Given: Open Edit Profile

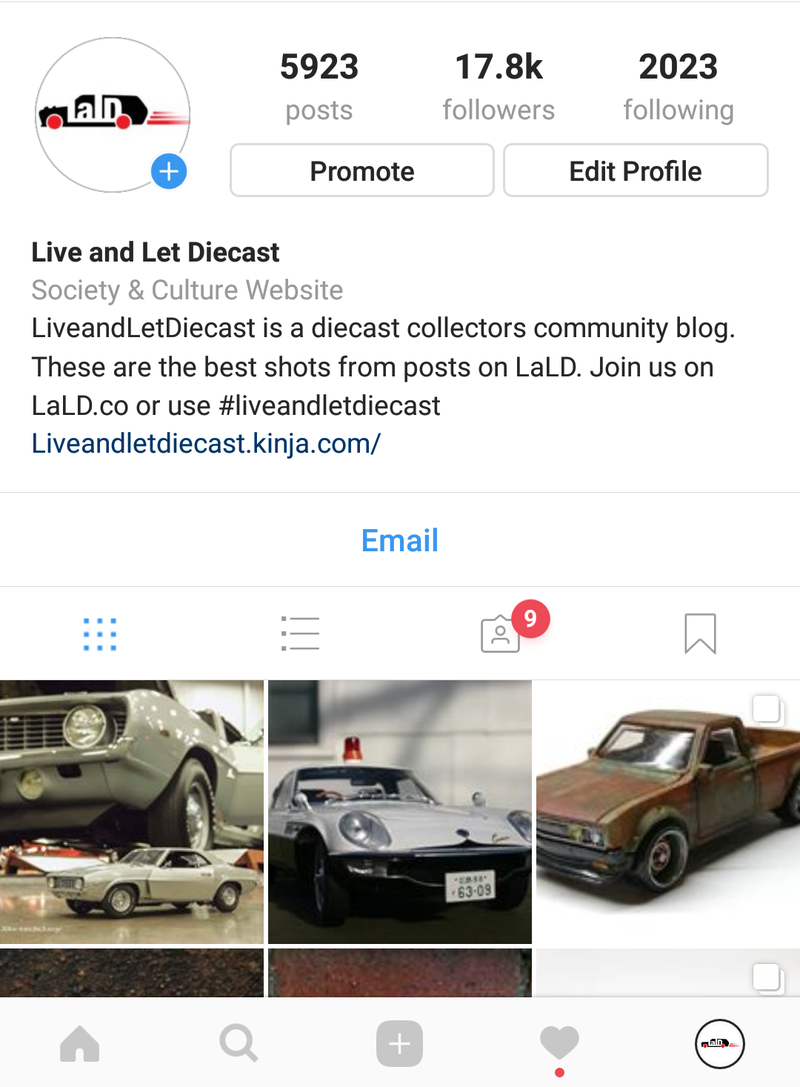Looking at the screenshot, I should (635, 171).
